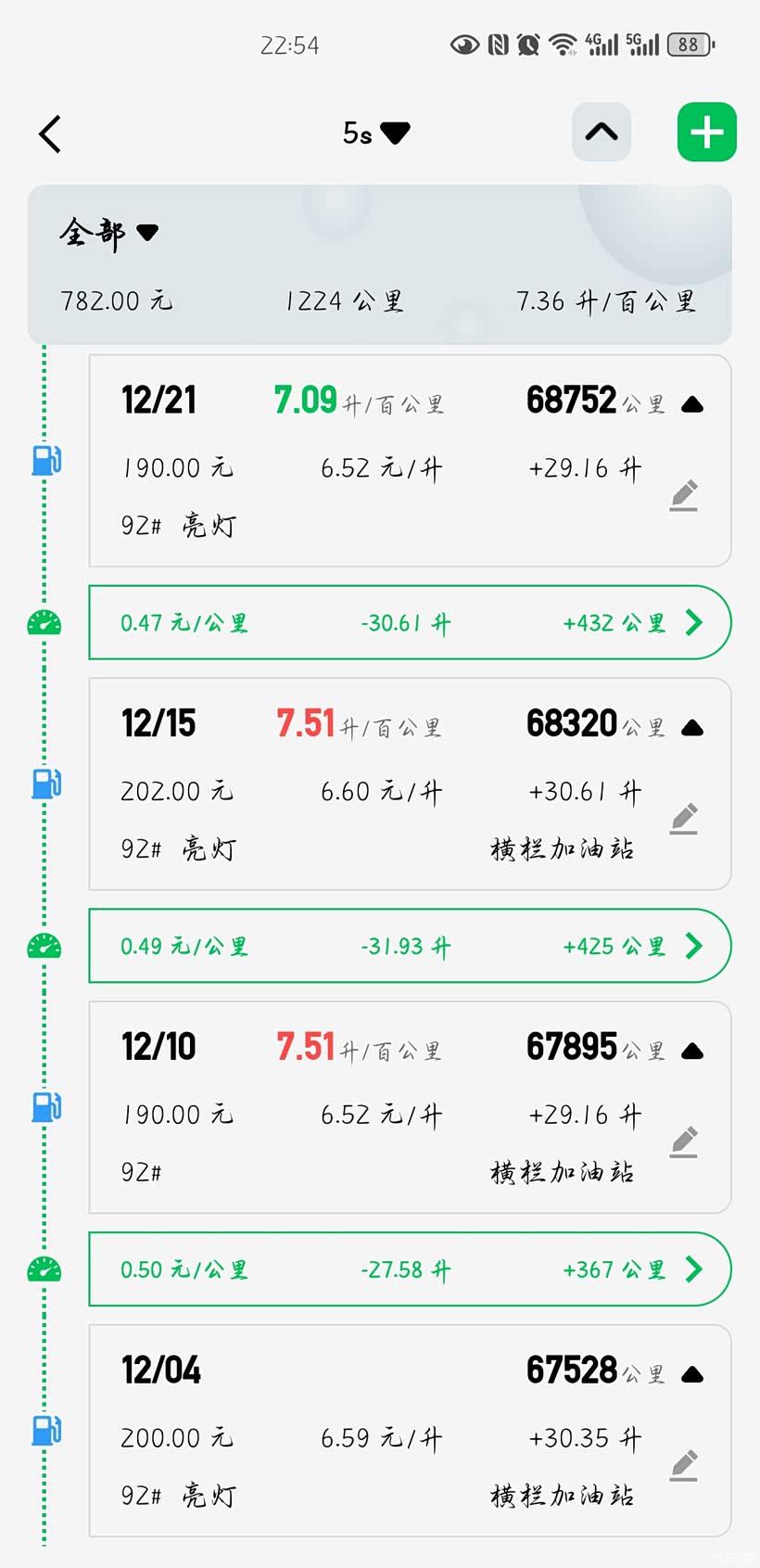This screenshot has height=1568, width=760.
Task: Collapse all records with the up chevron
Action: click(x=602, y=133)
